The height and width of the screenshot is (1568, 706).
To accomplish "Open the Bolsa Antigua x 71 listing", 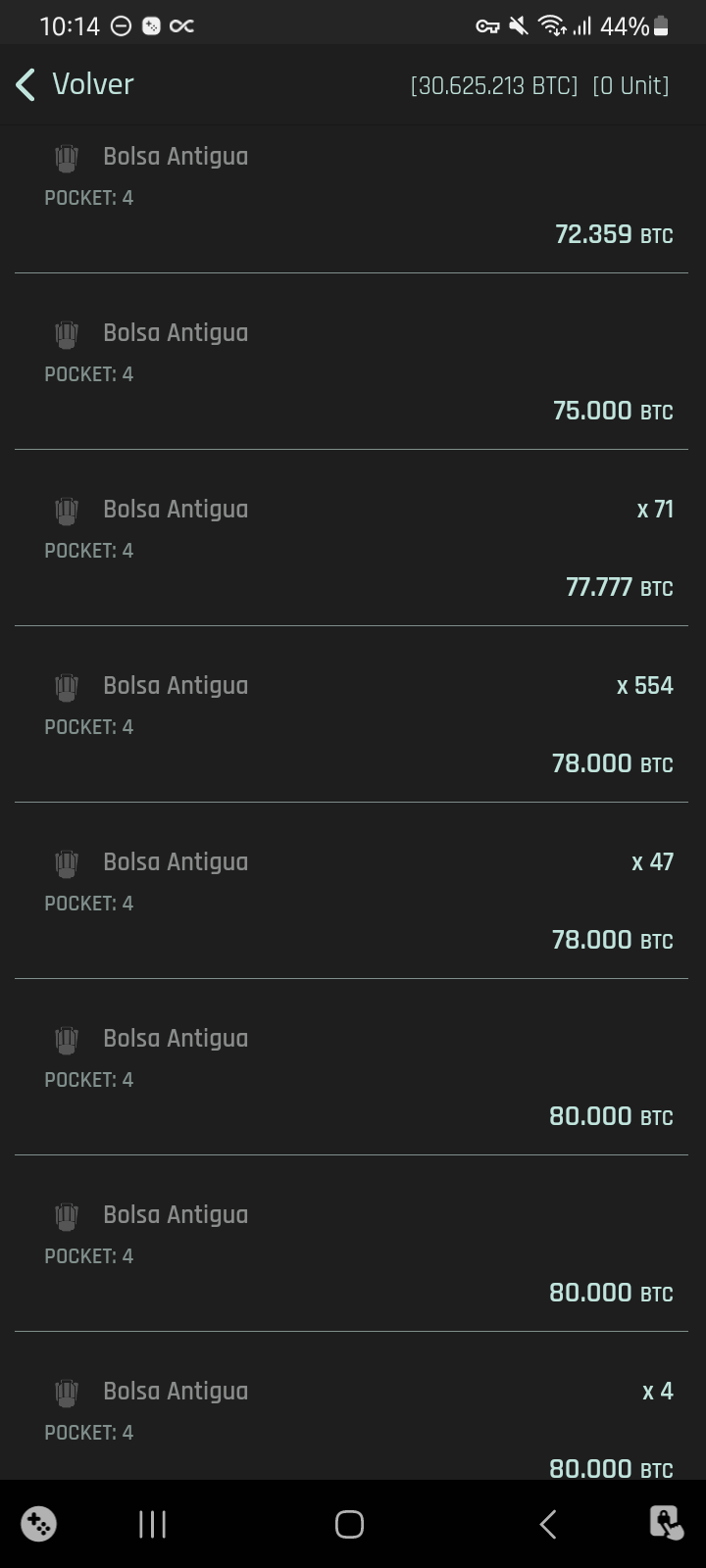I will (351, 538).
